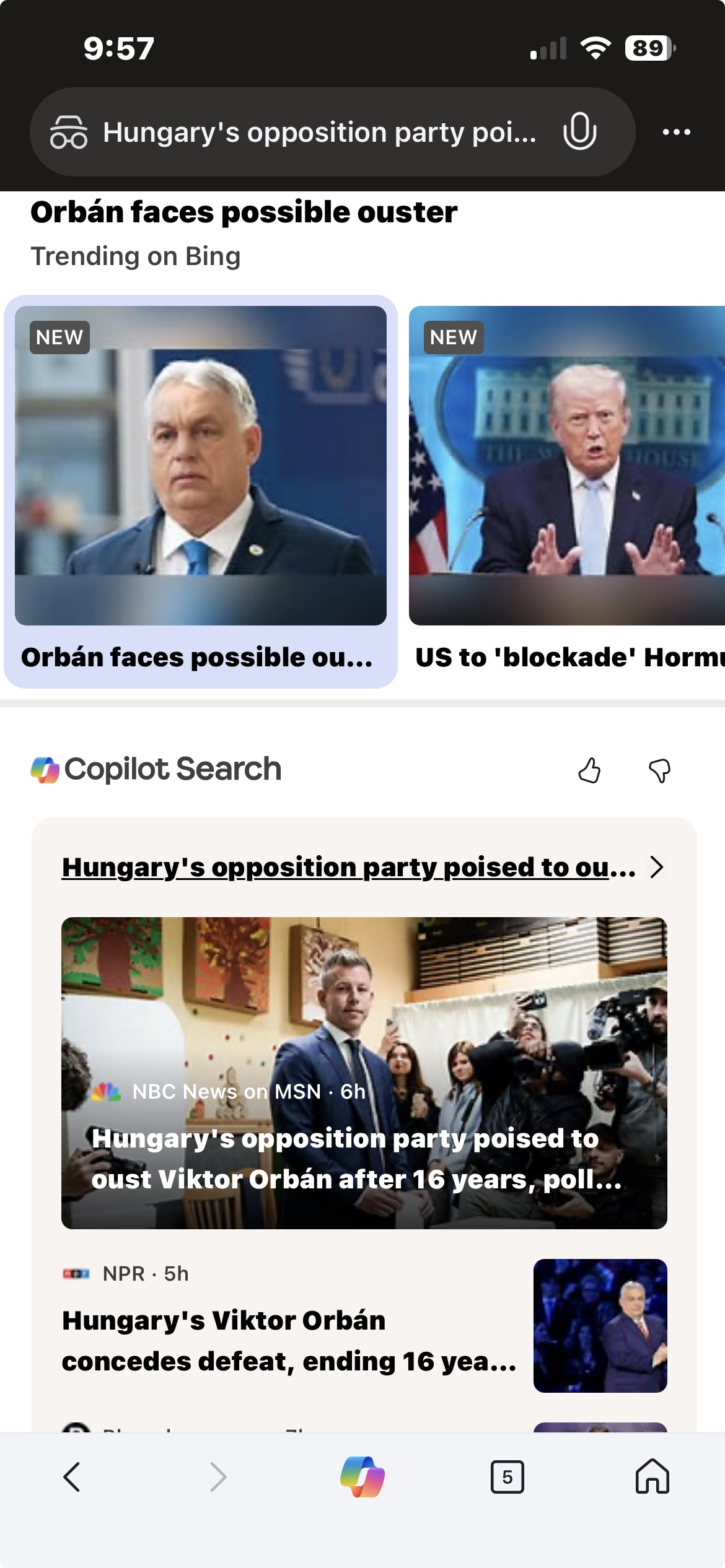
Task: Return to the browser home page
Action: [652, 1477]
